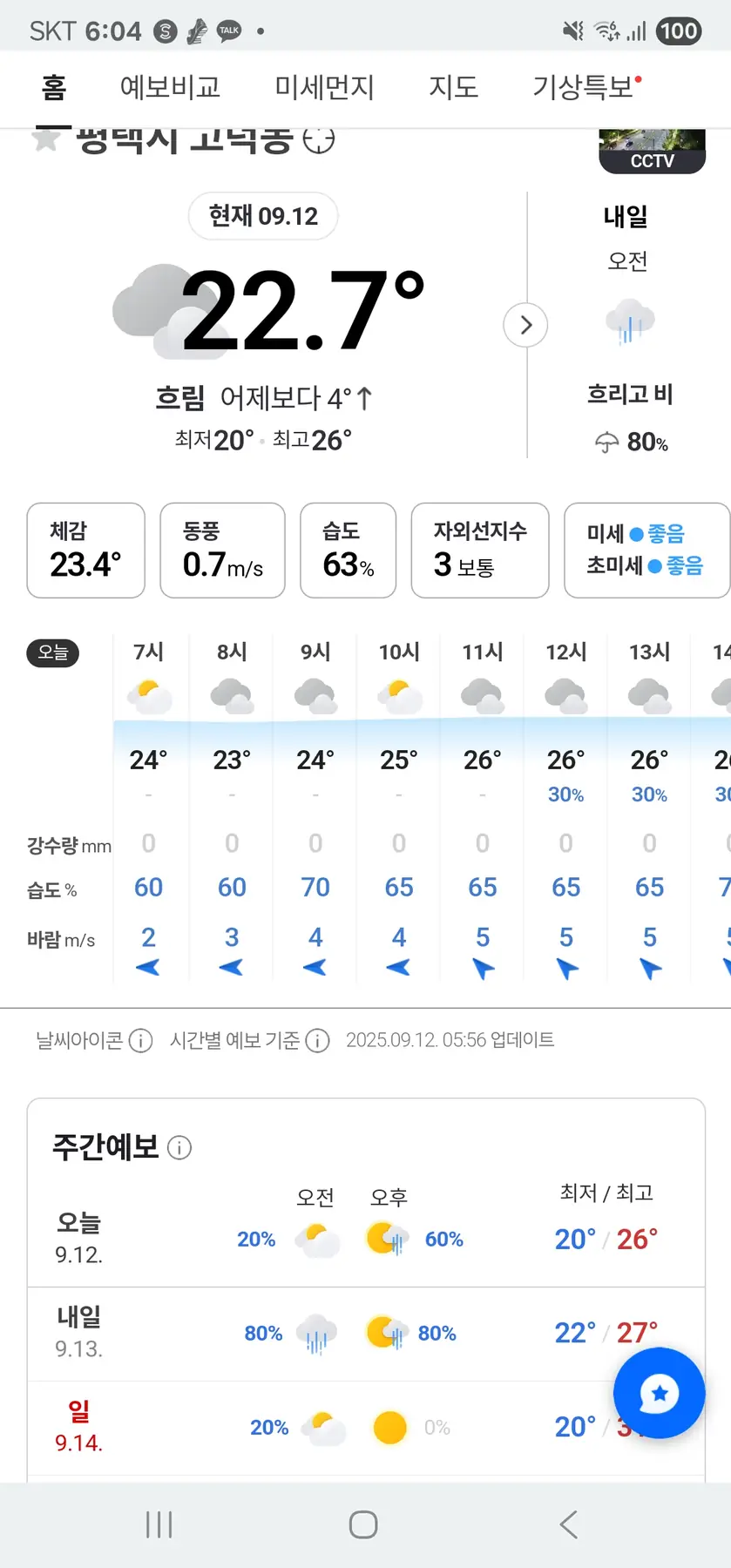Show info about 날씨아이콘
Screen dimensions: 731x1568
click(140, 1040)
